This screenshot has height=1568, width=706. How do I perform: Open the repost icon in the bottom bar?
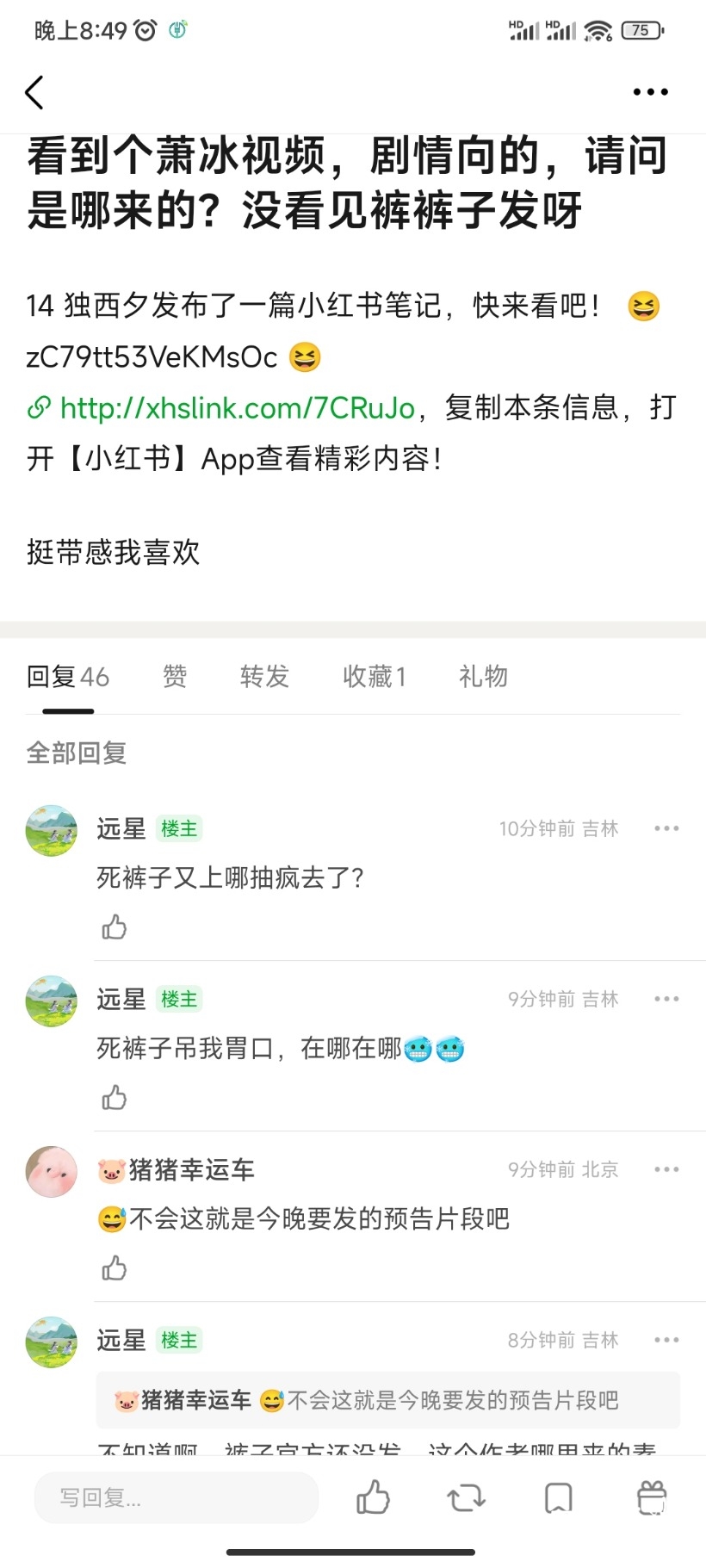point(465,1497)
